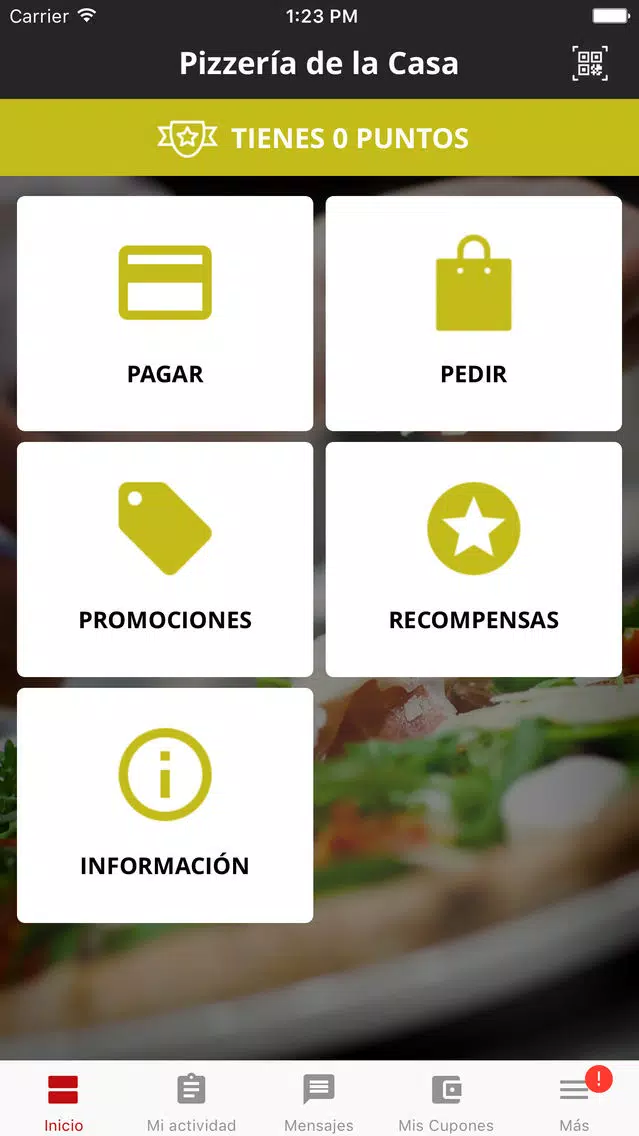Open the QR code scanner
This screenshot has width=639, height=1136.
tap(590, 64)
